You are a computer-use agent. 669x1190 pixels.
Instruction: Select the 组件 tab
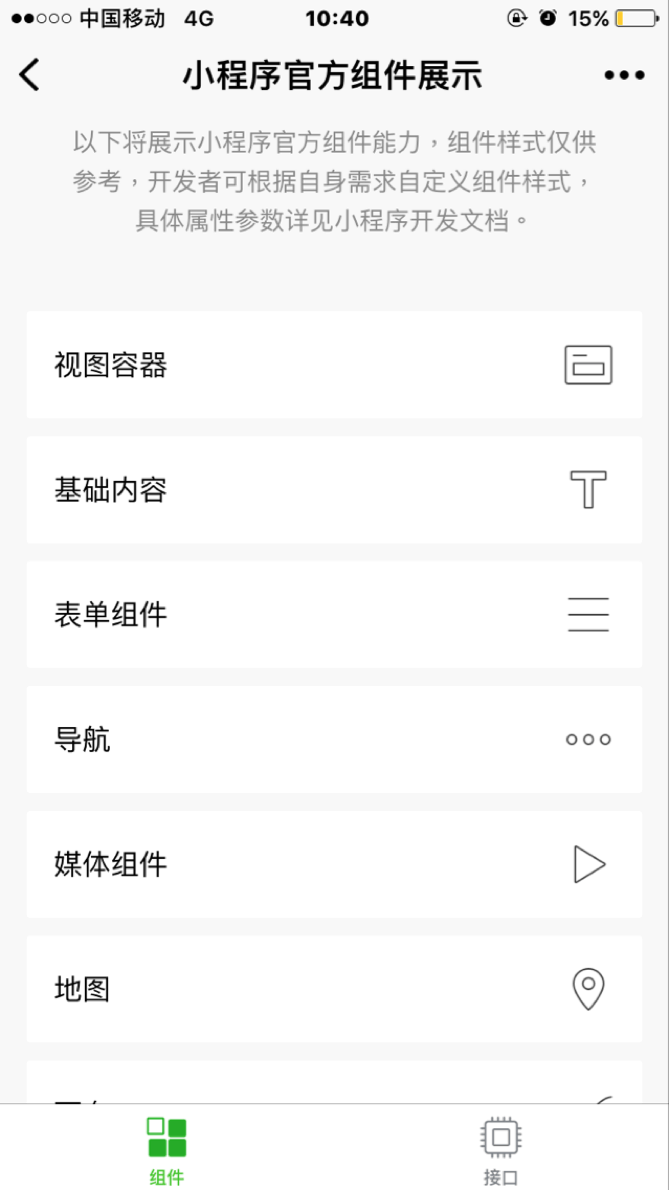(167, 1149)
